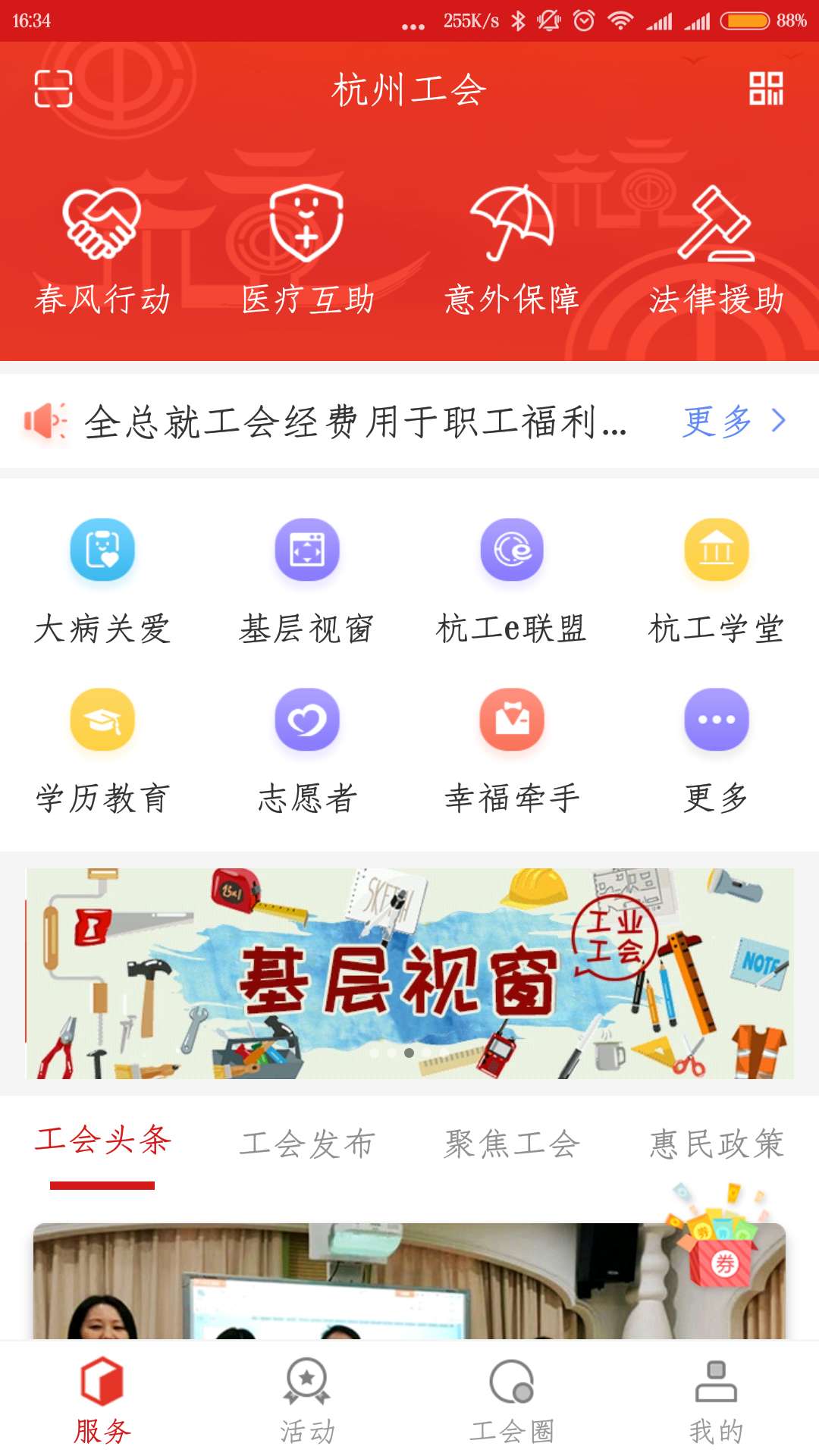The height and width of the screenshot is (1456, 819).
Task: Open 意外保障 service
Action: [512, 250]
